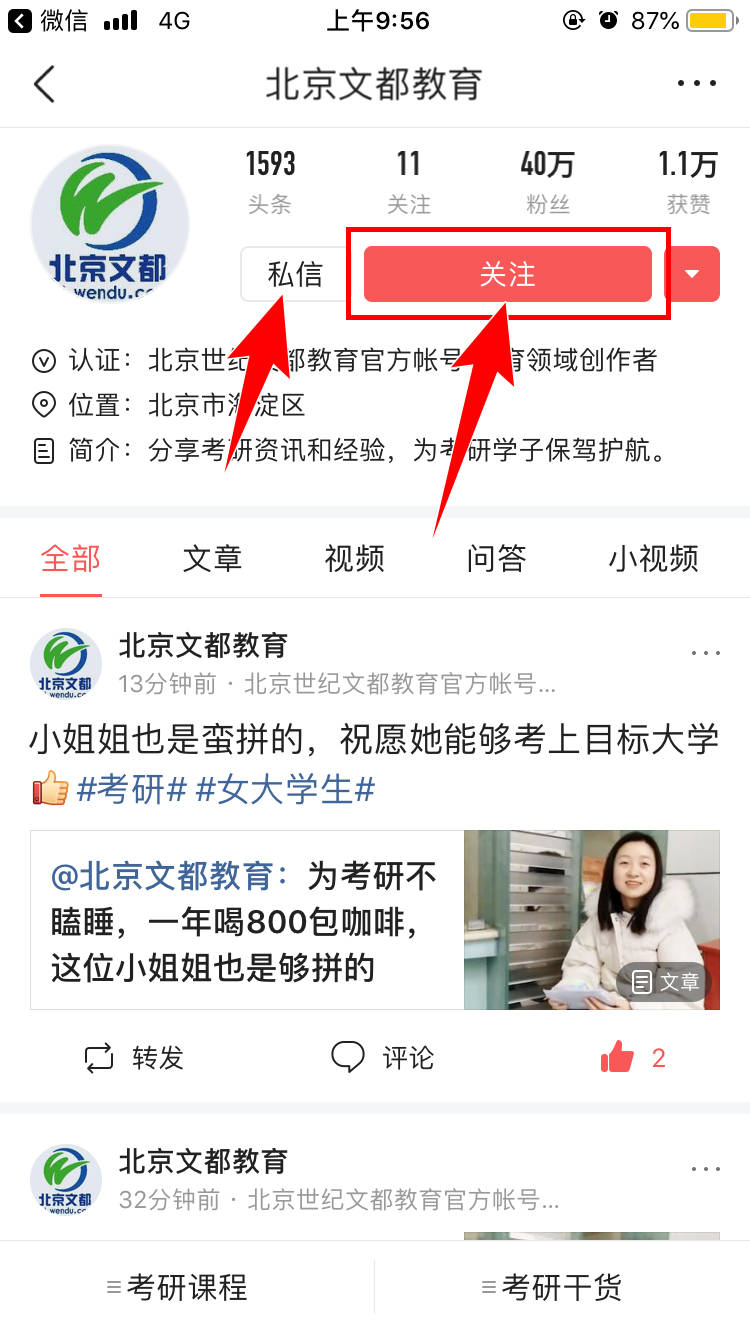Tap the location pin icon beside 位置
The width and height of the screenshot is (750, 1334).
[44, 405]
